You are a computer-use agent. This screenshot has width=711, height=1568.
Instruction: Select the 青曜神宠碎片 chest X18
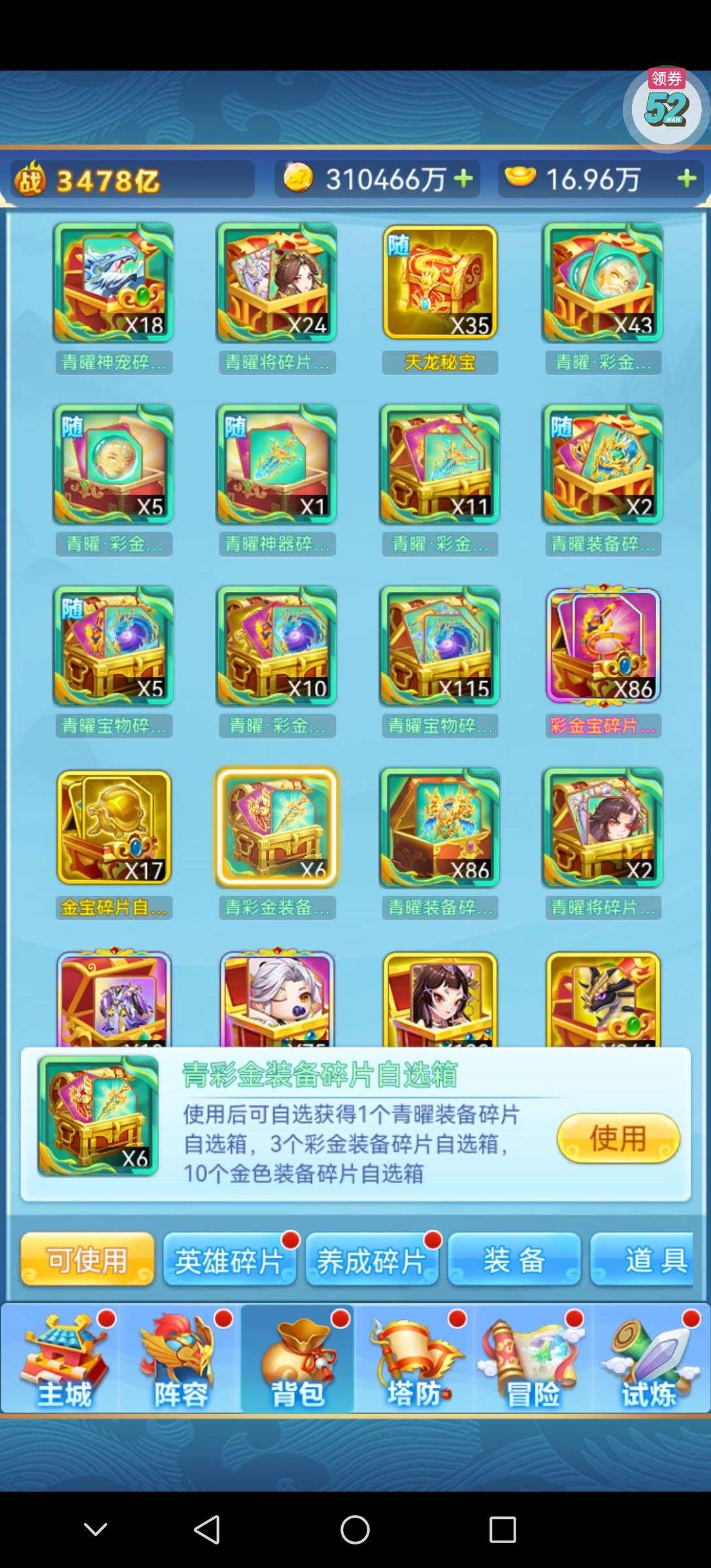click(x=113, y=282)
